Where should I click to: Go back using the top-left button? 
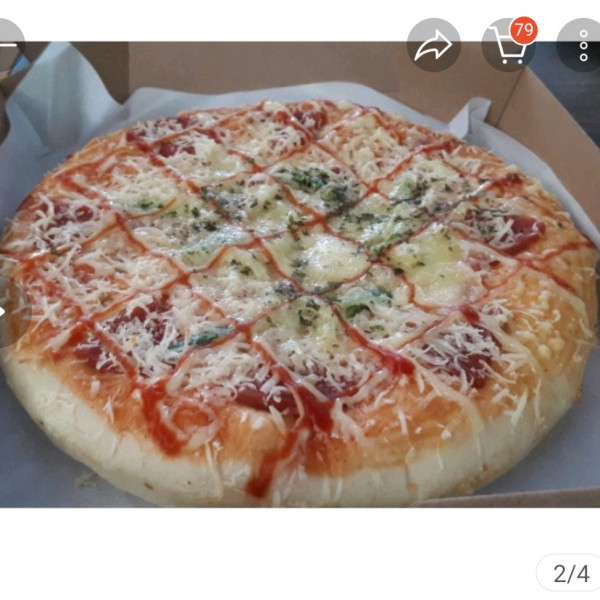[x=8, y=45]
